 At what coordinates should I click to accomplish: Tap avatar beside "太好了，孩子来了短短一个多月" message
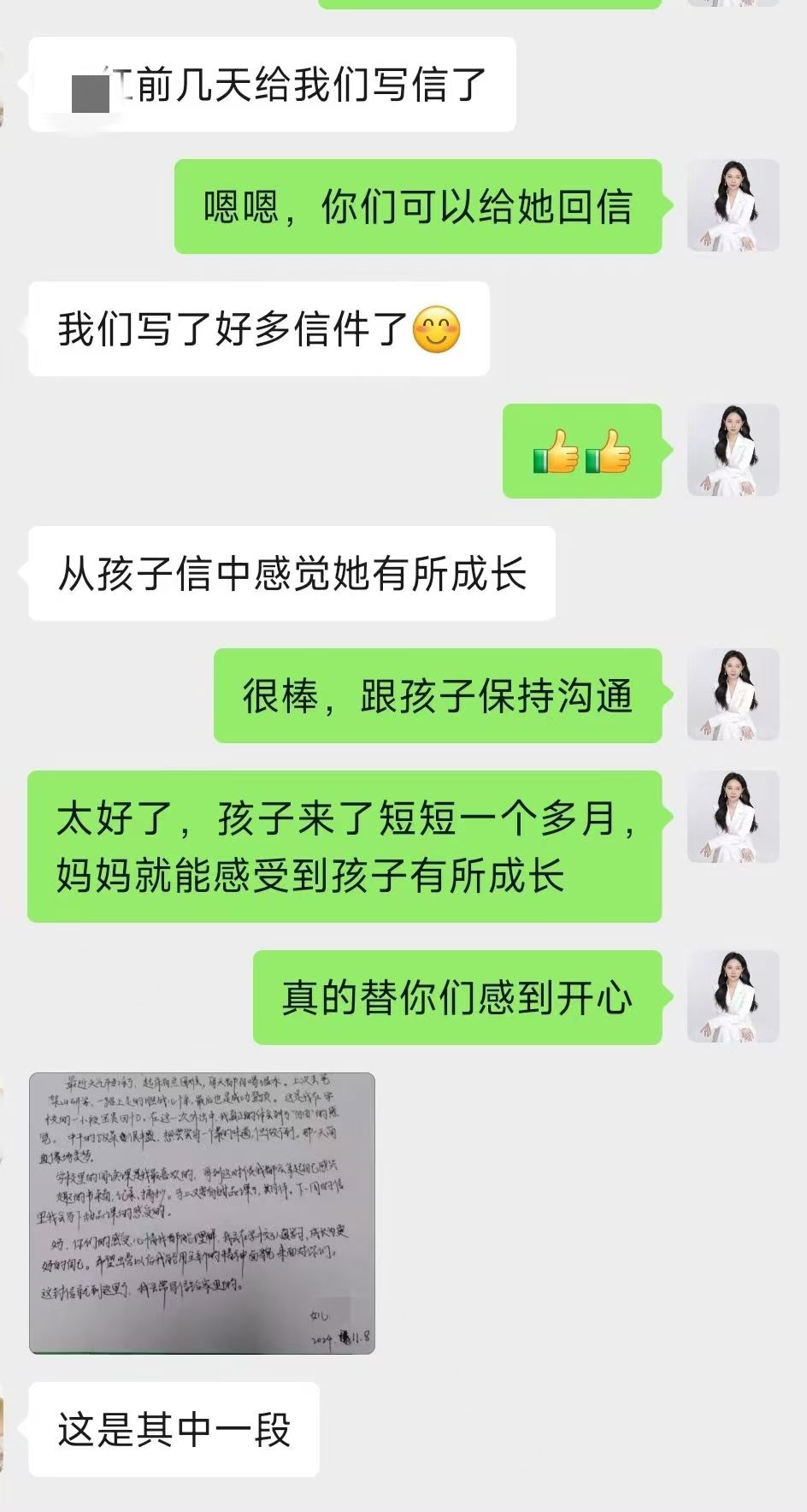(733, 817)
